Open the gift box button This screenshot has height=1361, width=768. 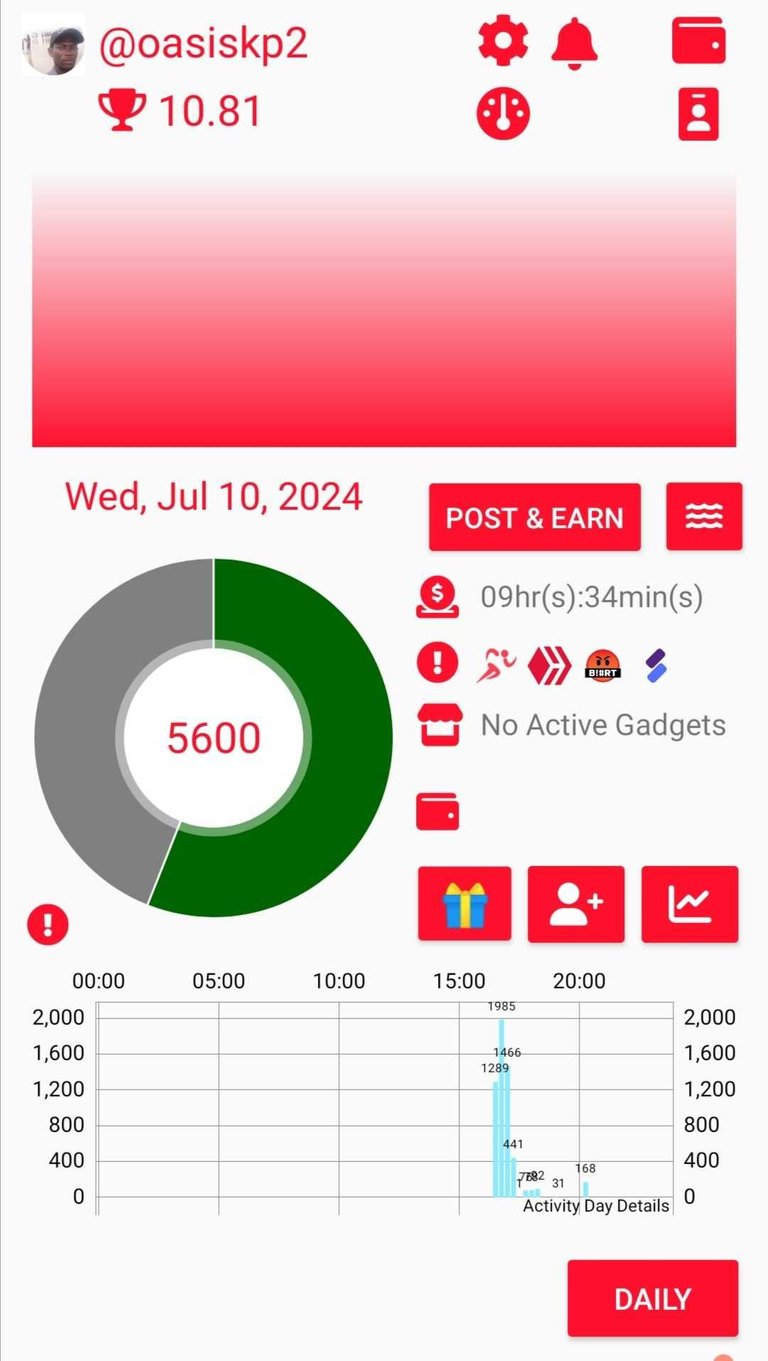[x=465, y=904]
